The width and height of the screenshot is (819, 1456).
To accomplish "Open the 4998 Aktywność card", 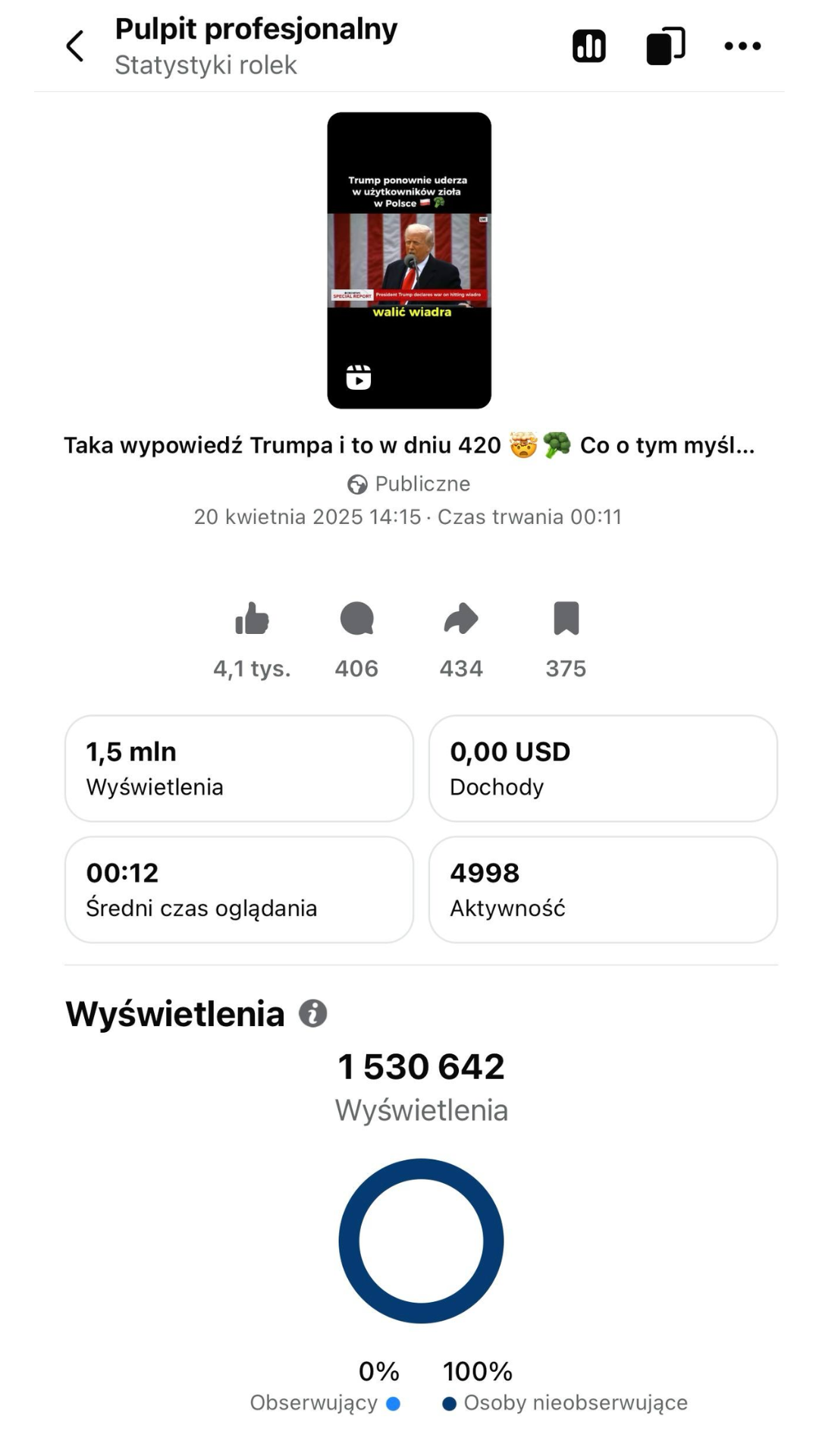I will tap(603, 890).
